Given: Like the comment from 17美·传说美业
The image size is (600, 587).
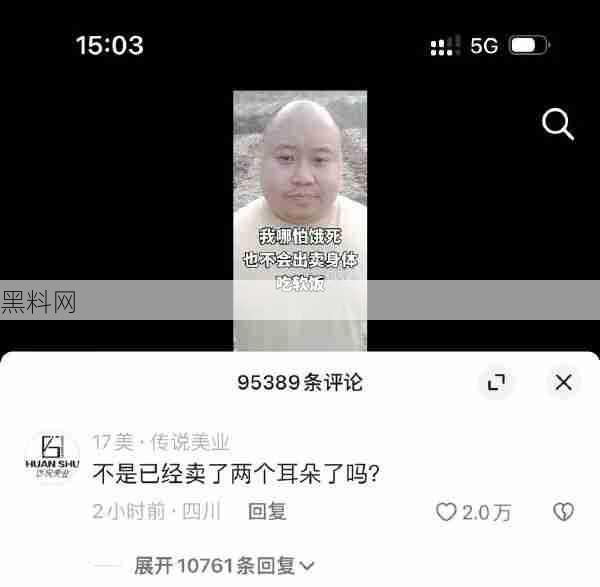Looking at the screenshot, I should [x=447, y=512].
